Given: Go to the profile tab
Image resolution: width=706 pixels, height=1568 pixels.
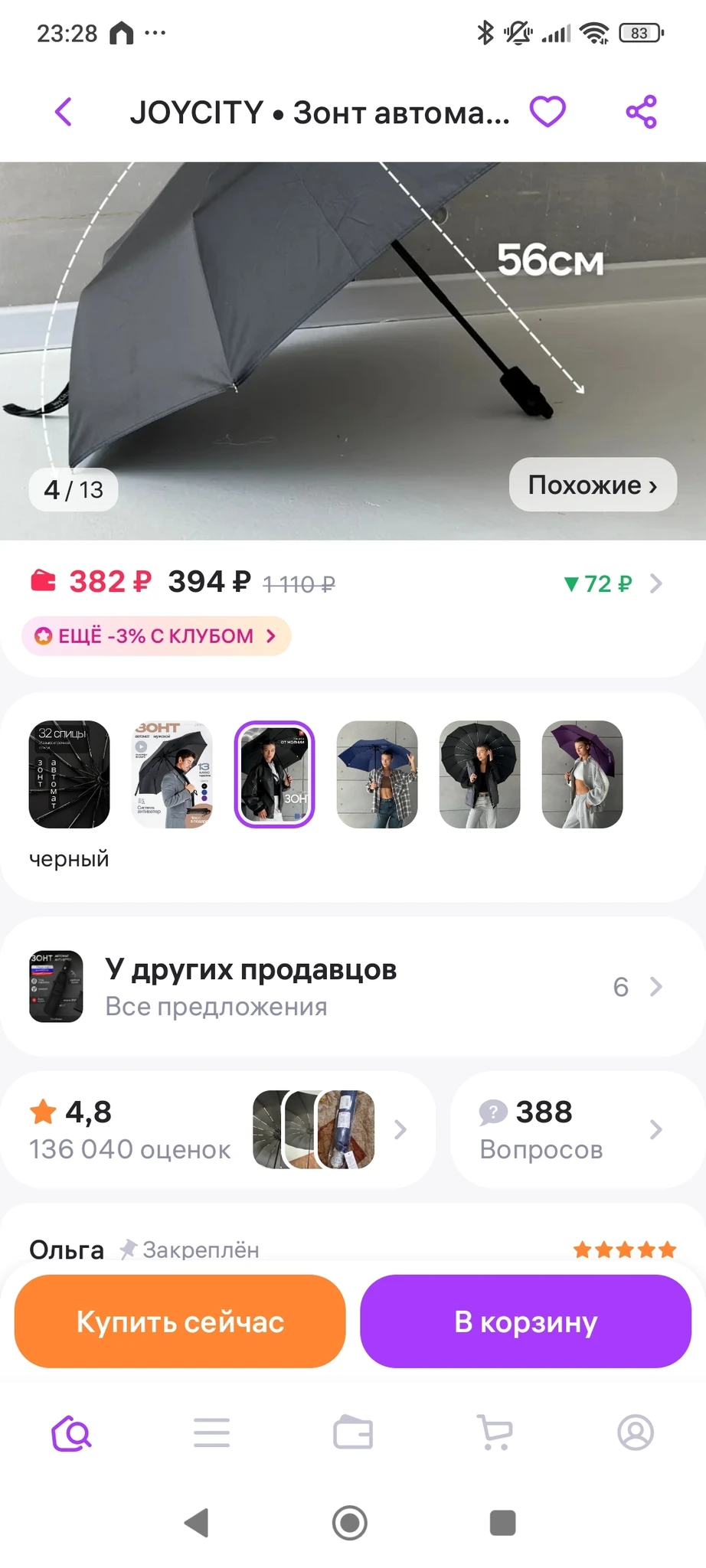Looking at the screenshot, I should point(635,1432).
